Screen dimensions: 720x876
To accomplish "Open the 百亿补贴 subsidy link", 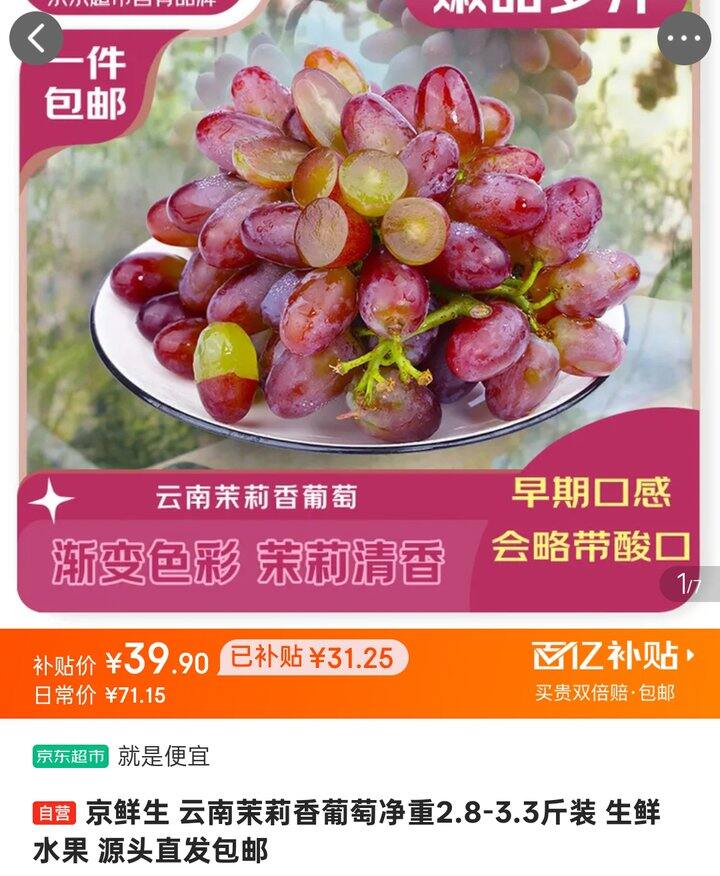I will click(614, 657).
